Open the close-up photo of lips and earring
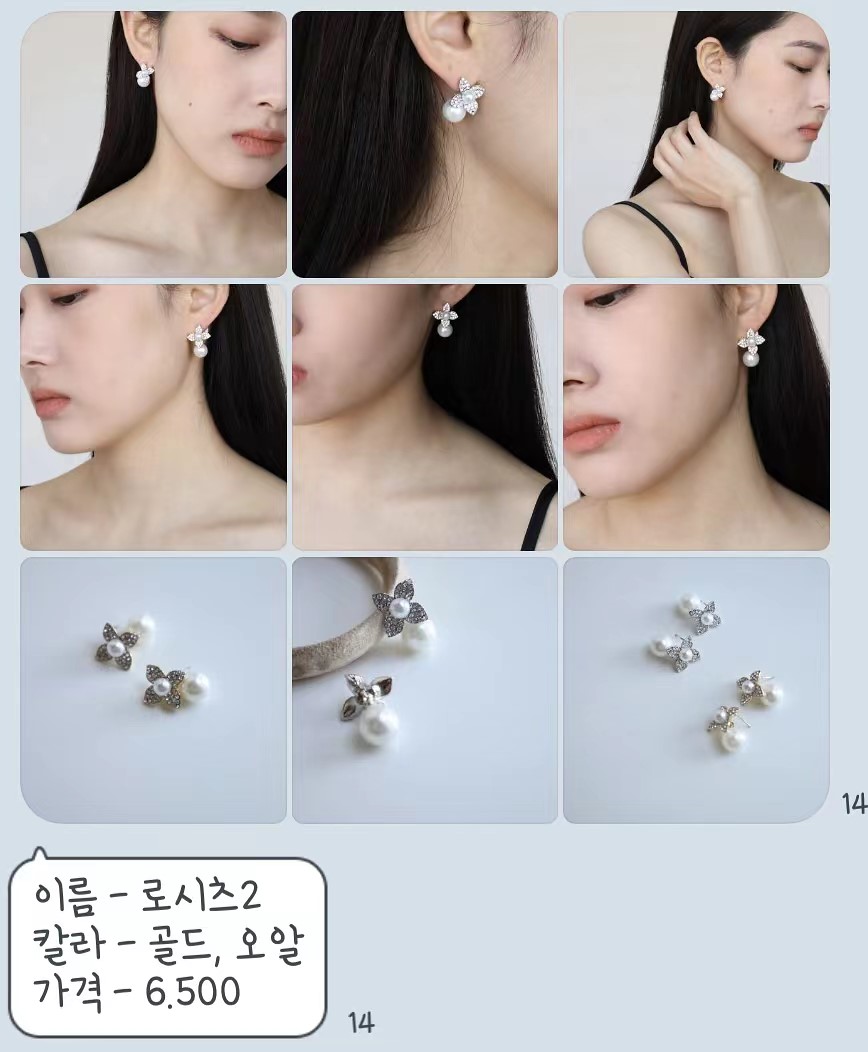The image size is (868, 1052). (x=696, y=417)
